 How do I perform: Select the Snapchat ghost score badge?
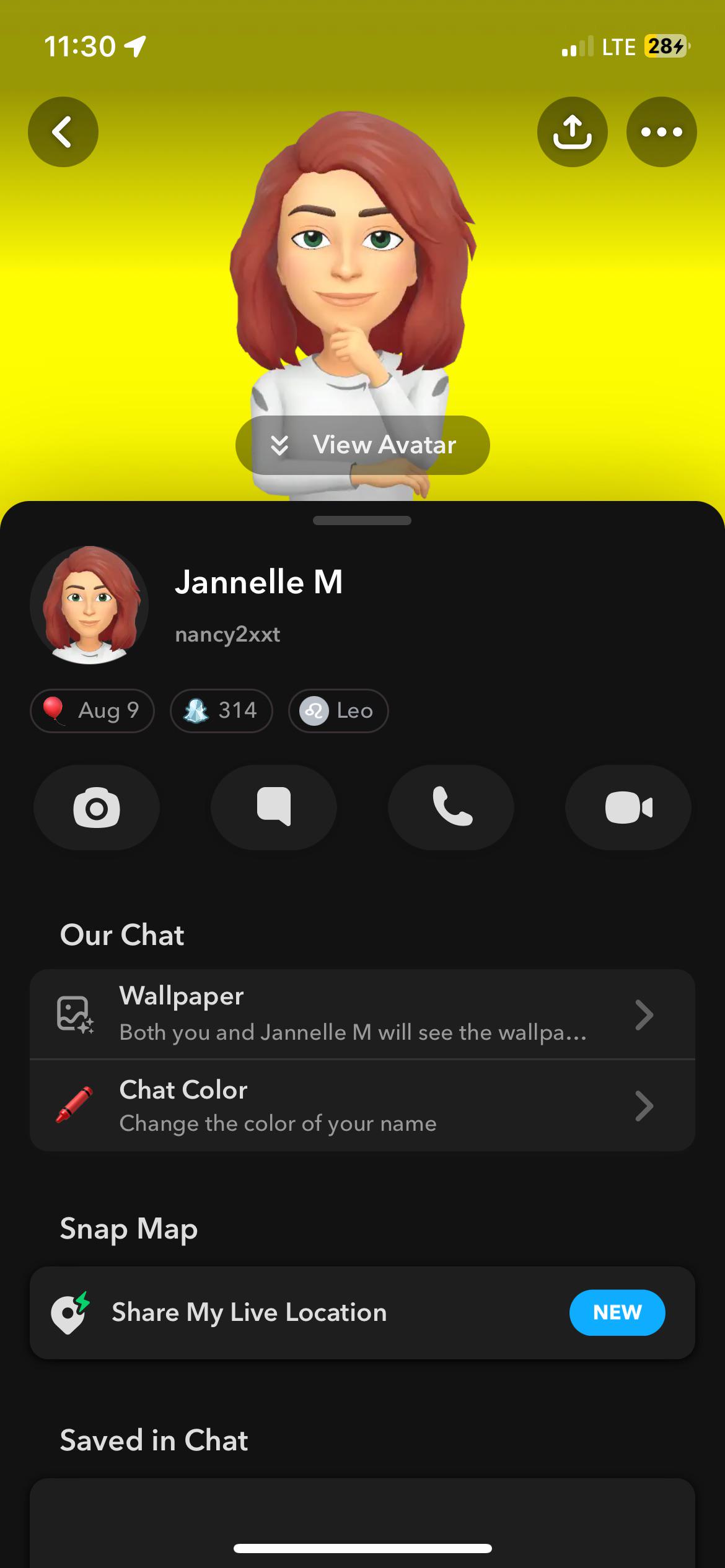click(x=221, y=711)
